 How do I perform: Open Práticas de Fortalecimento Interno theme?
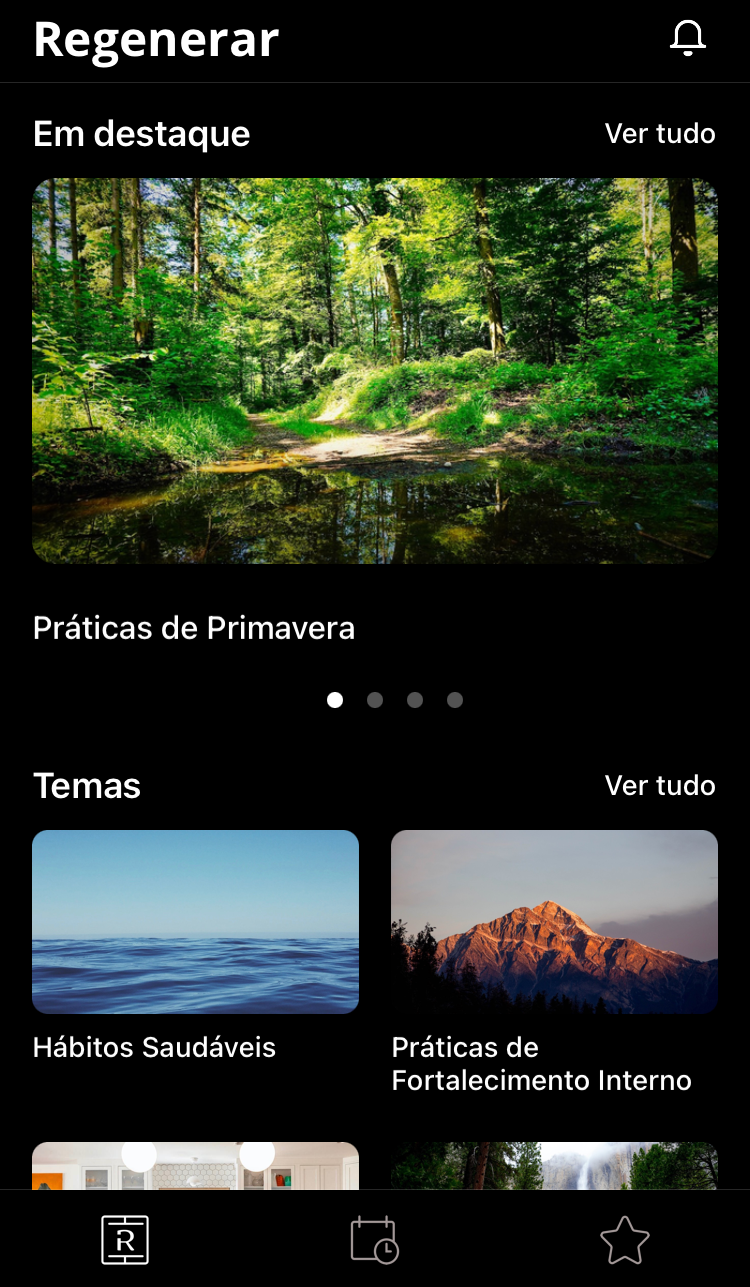click(554, 922)
